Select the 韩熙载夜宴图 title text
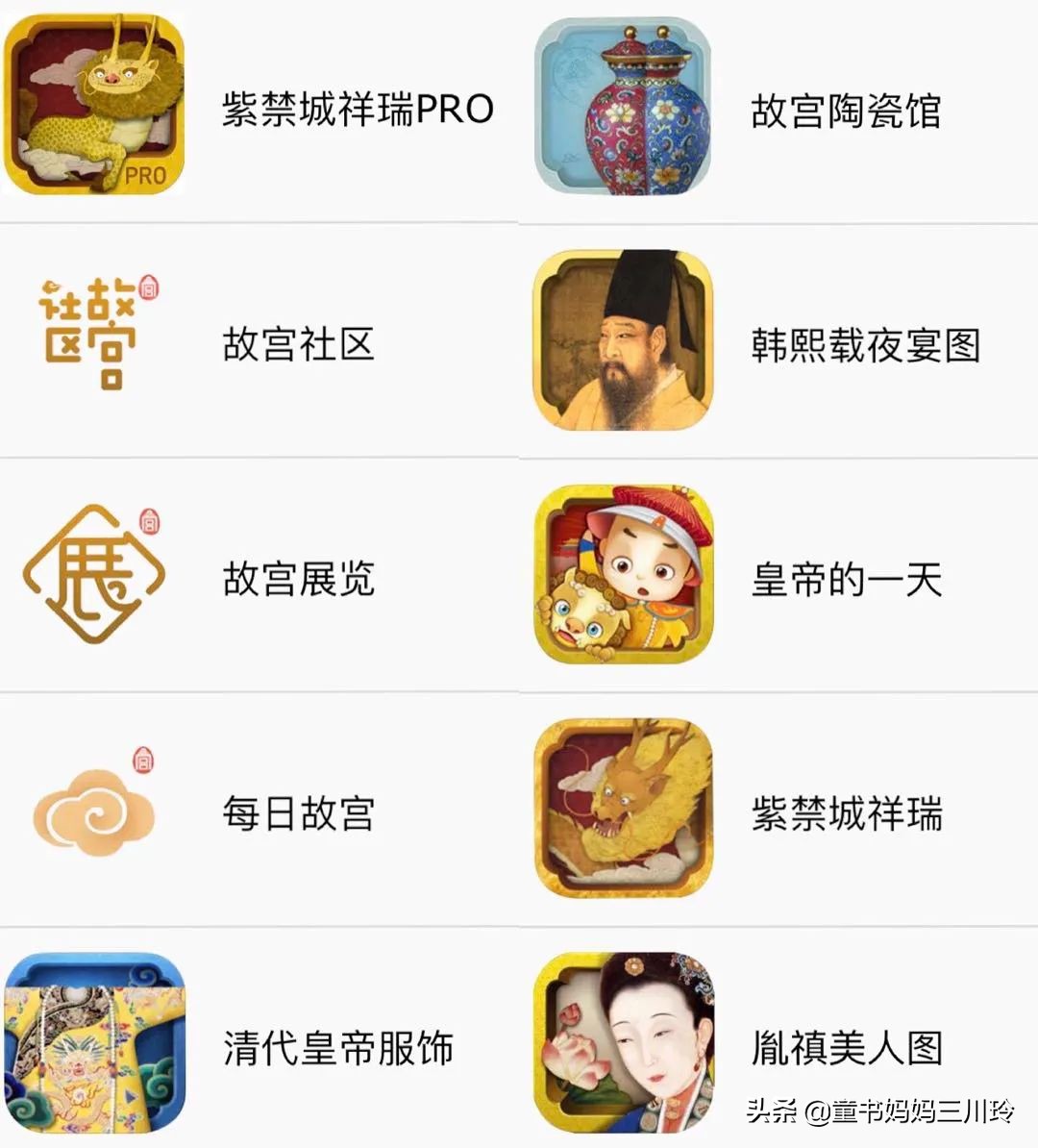This screenshot has width=1038, height=1148. pos(869,346)
